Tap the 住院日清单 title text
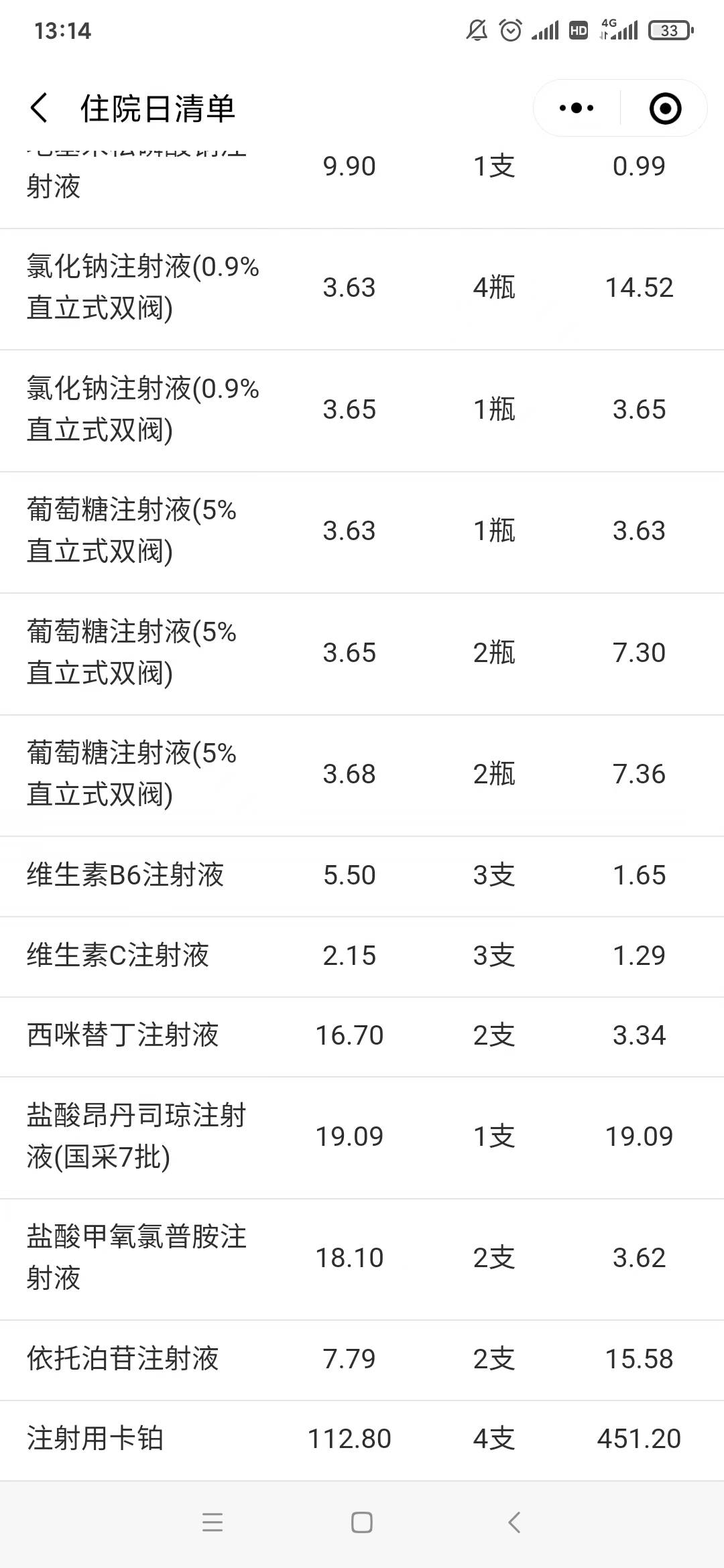Screen dimensions: 724x1568 coord(159,109)
